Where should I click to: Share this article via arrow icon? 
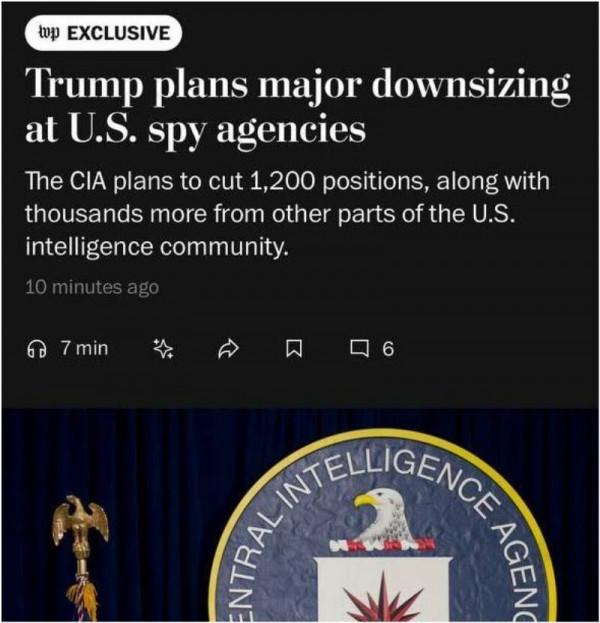coord(230,348)
